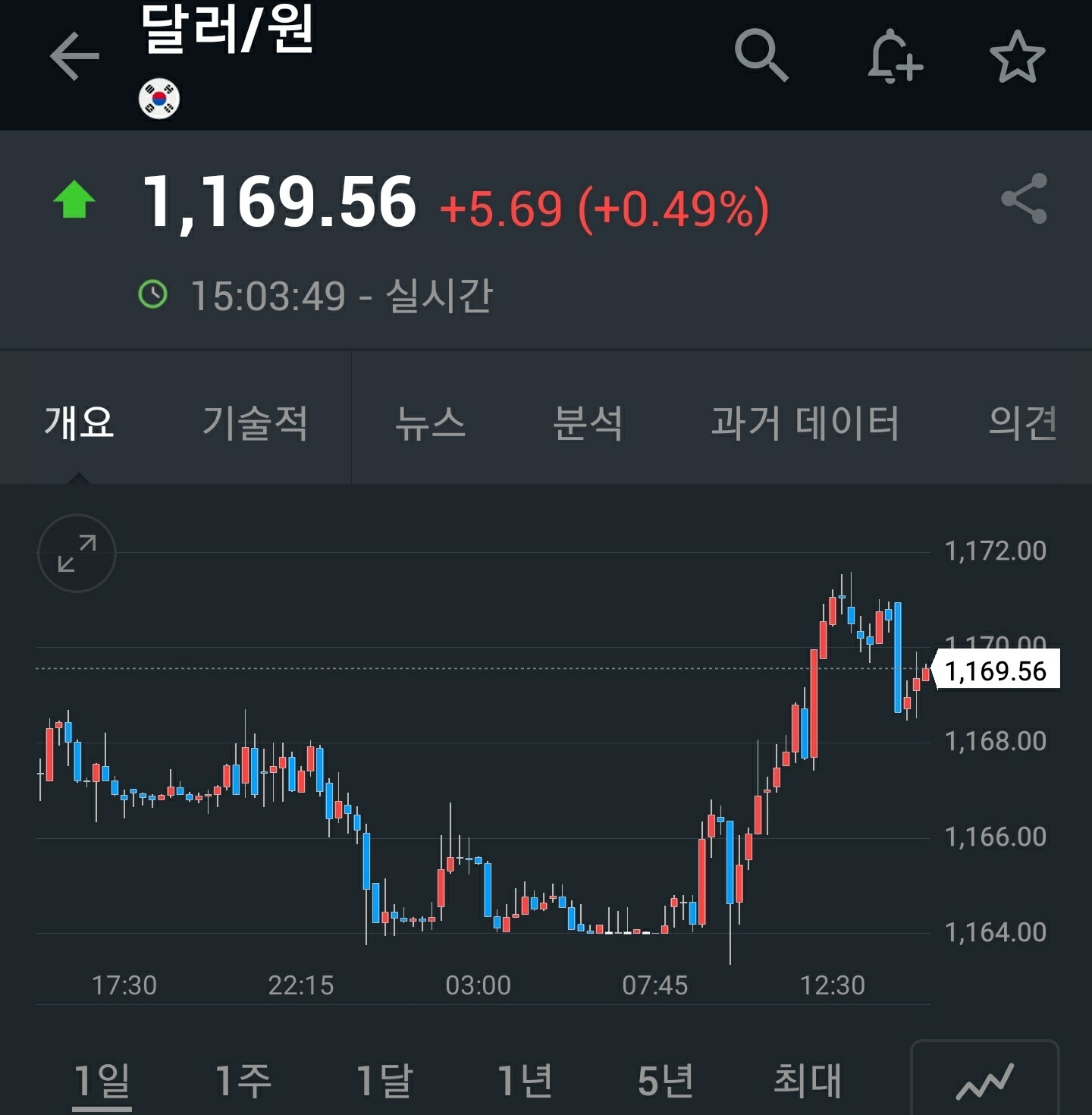View the 과거 데이터 tab
Screen dimensions: 1092x1115
[805, 422]
